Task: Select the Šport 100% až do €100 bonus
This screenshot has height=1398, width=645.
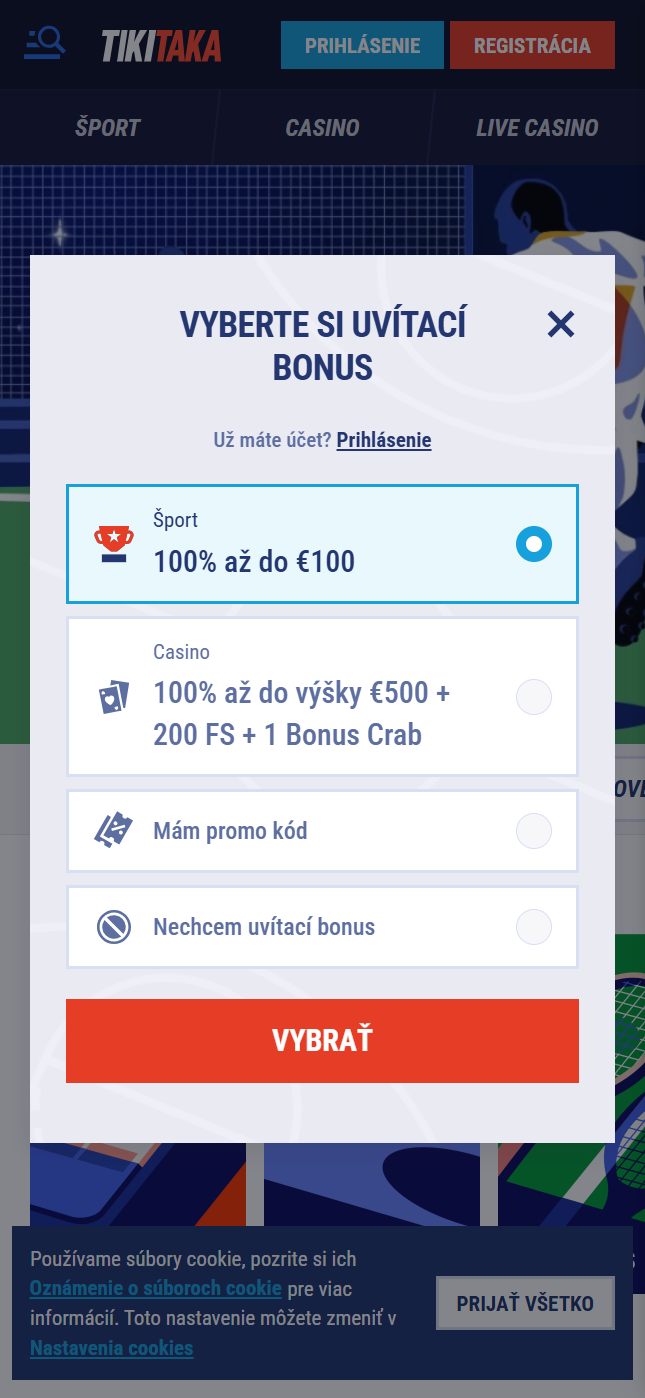Action: [x=322, y=544]
